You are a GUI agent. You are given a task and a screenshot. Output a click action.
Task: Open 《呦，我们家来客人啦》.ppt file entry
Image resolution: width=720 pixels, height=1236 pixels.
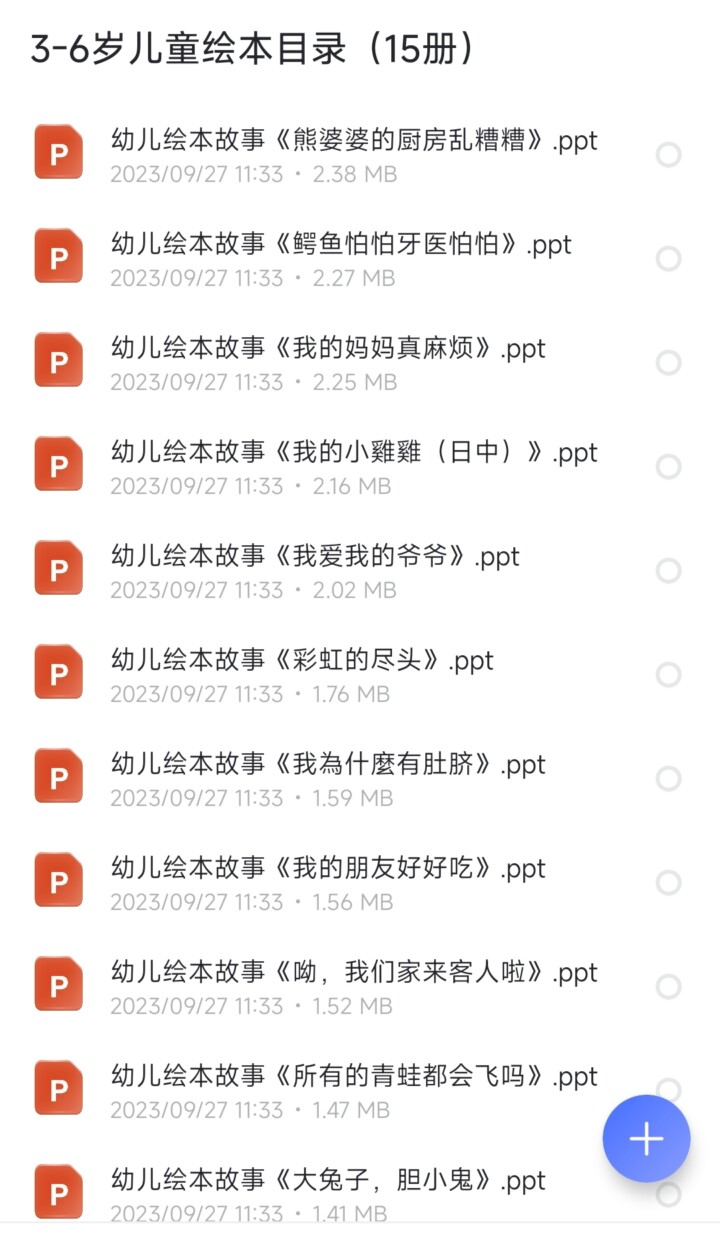[350, 972]
